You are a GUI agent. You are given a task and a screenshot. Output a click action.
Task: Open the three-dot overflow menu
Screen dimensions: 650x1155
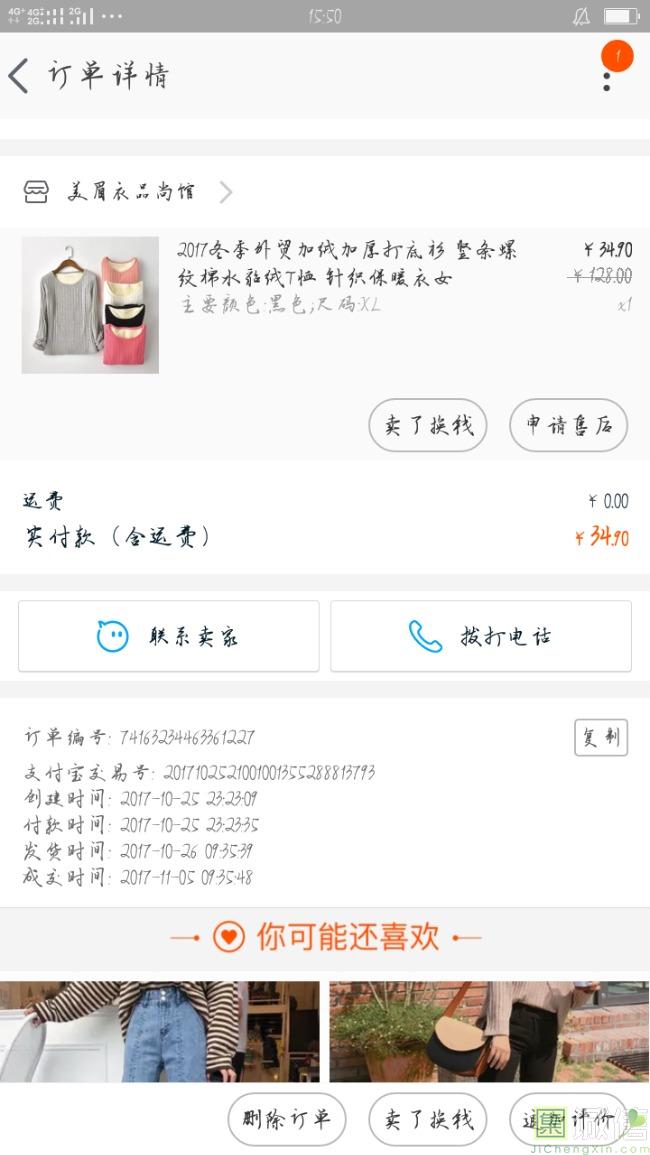point(607,75)
